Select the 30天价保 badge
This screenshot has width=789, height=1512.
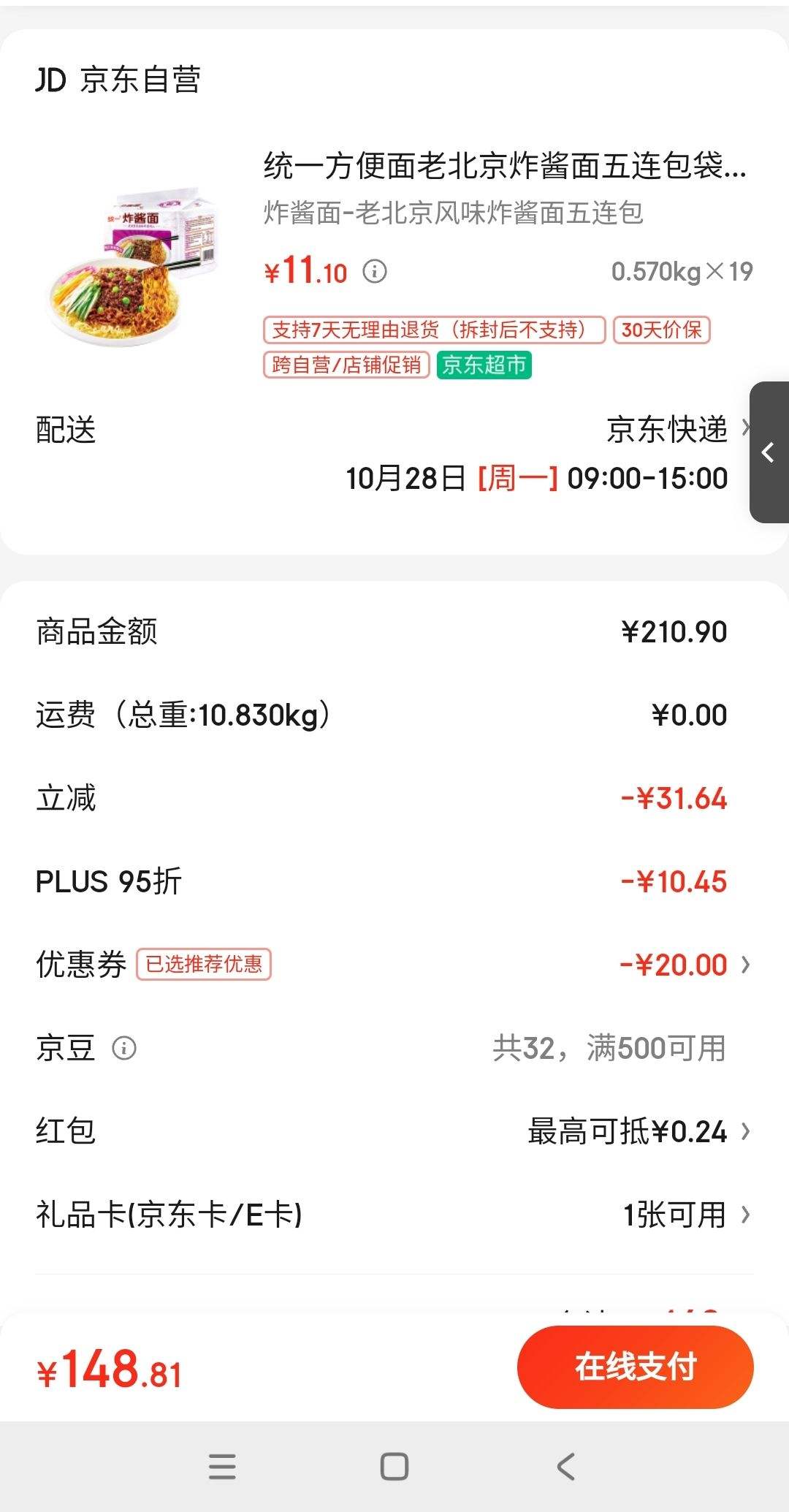tap(660, 330)
